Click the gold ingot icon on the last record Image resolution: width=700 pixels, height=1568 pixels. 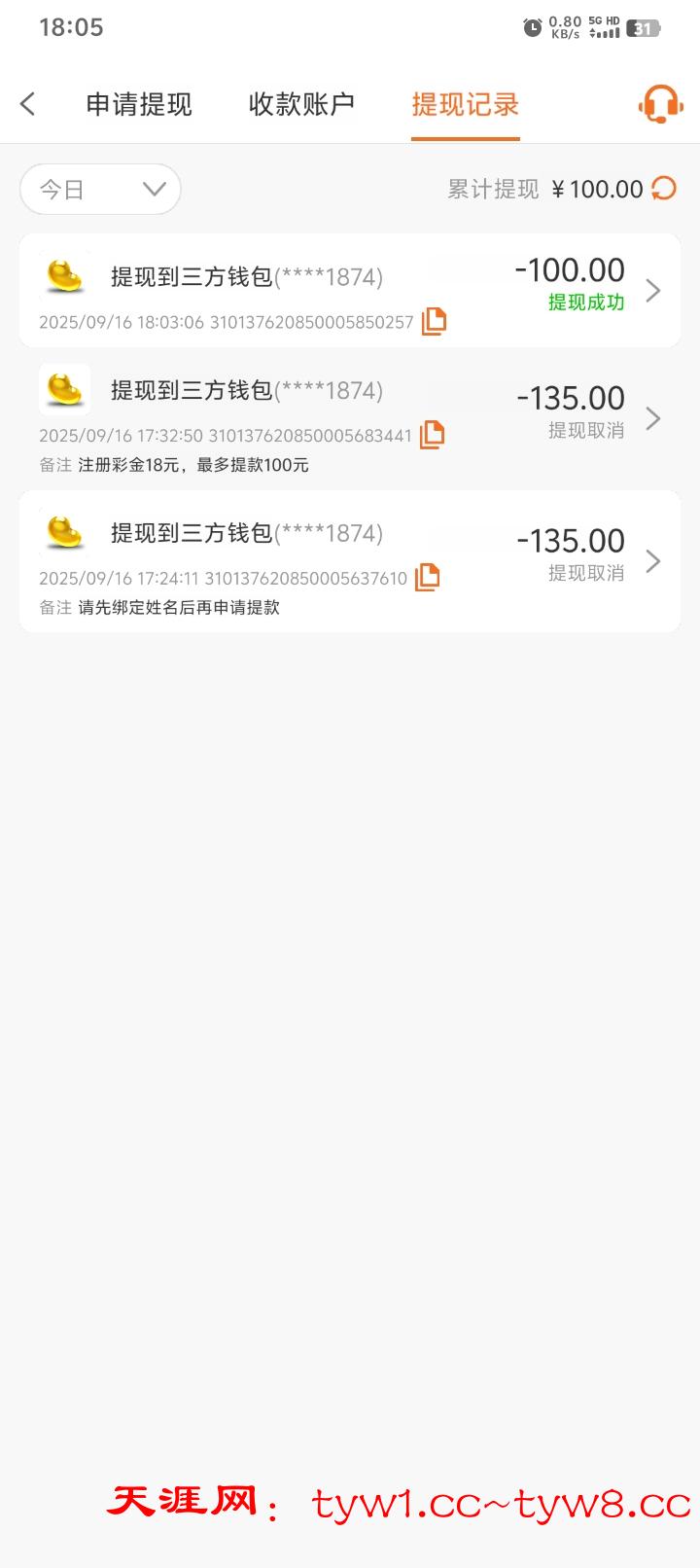point(65,532)
